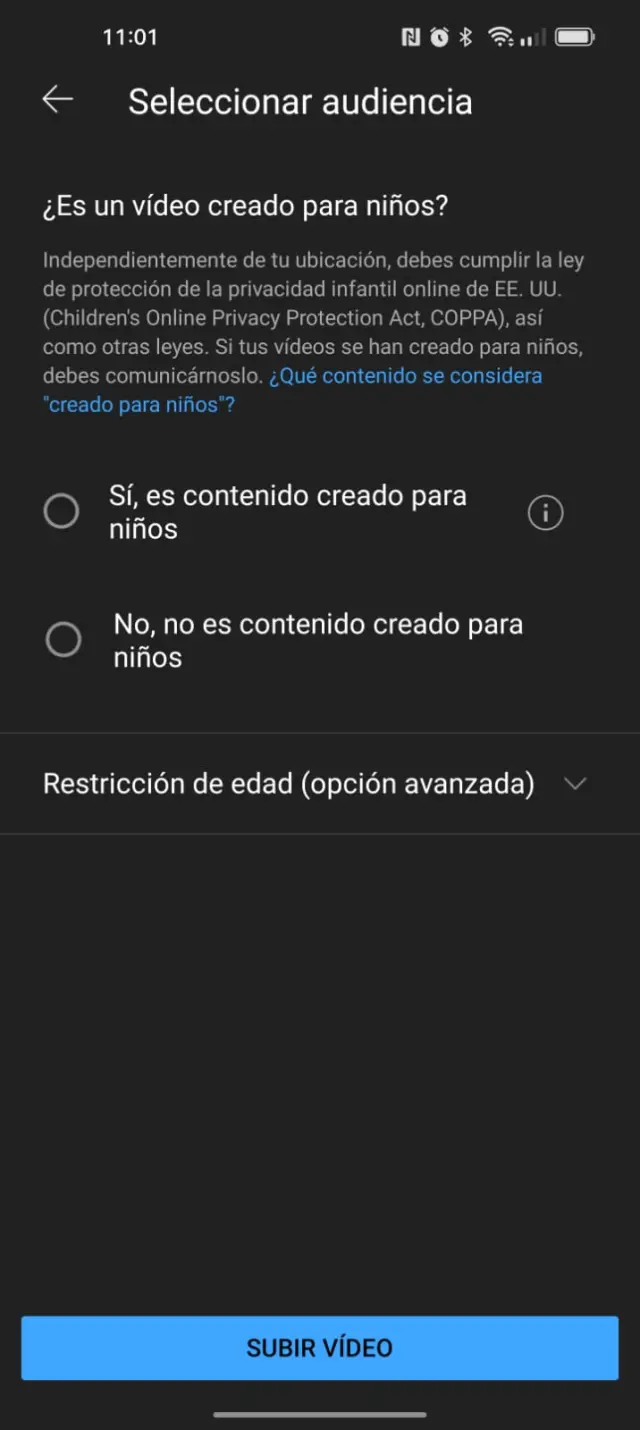
Task: Open the info icon next to the Sí option
Action: pyautogui.click(x=545, y=513)
